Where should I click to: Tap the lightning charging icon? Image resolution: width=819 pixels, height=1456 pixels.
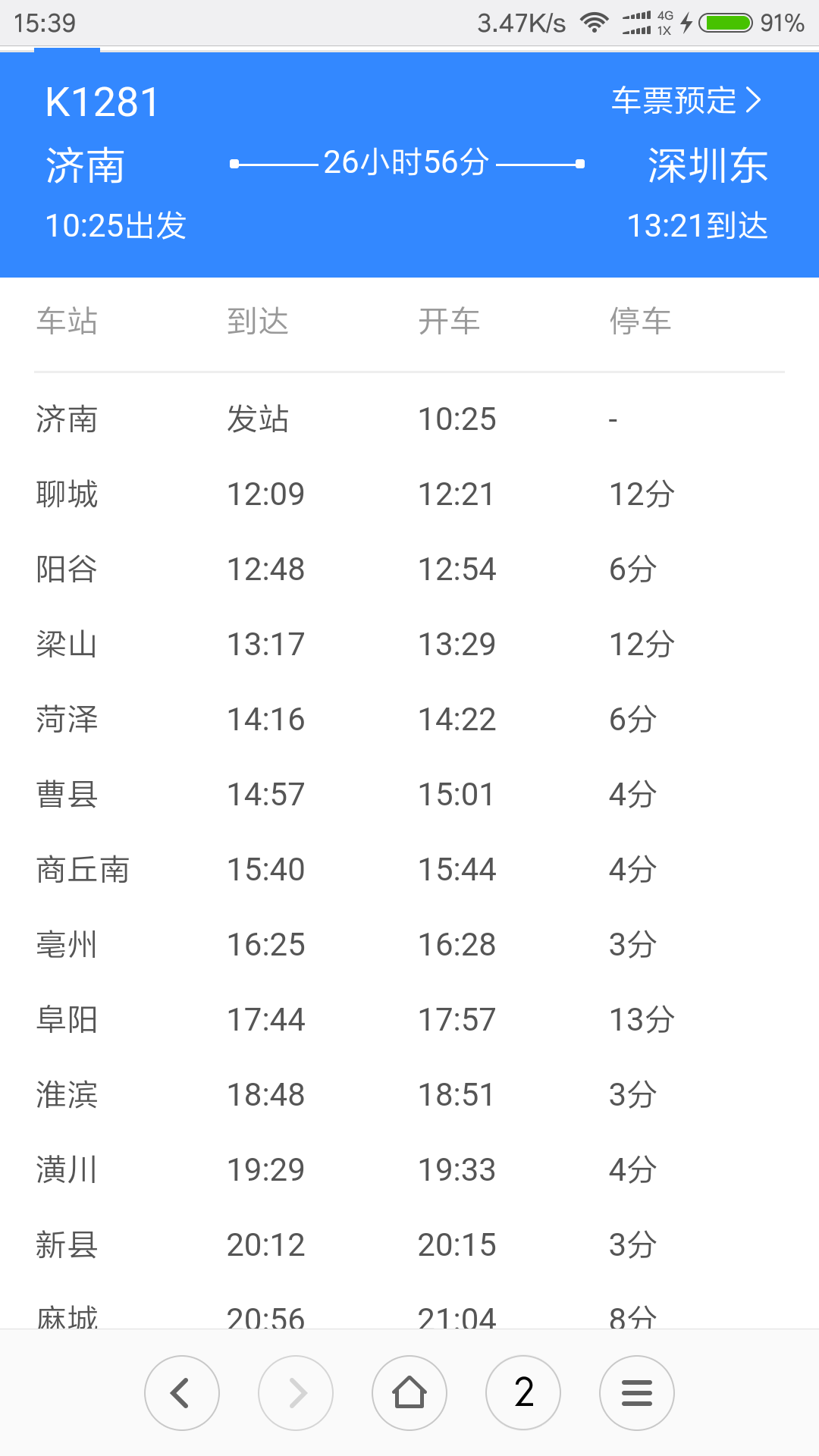click(x=686, y=23)
